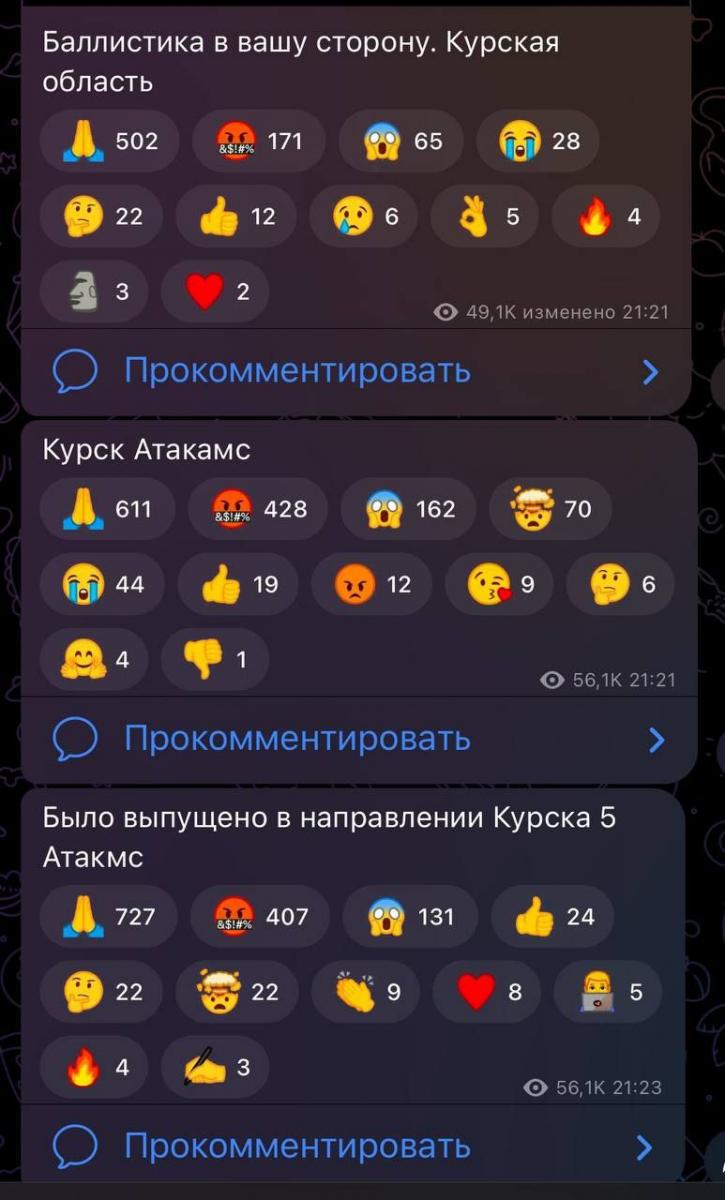This screenshot has height=1200, width=725.
Task: Toggle the red heart reaction on the bottom post
Action: point(484,991)
